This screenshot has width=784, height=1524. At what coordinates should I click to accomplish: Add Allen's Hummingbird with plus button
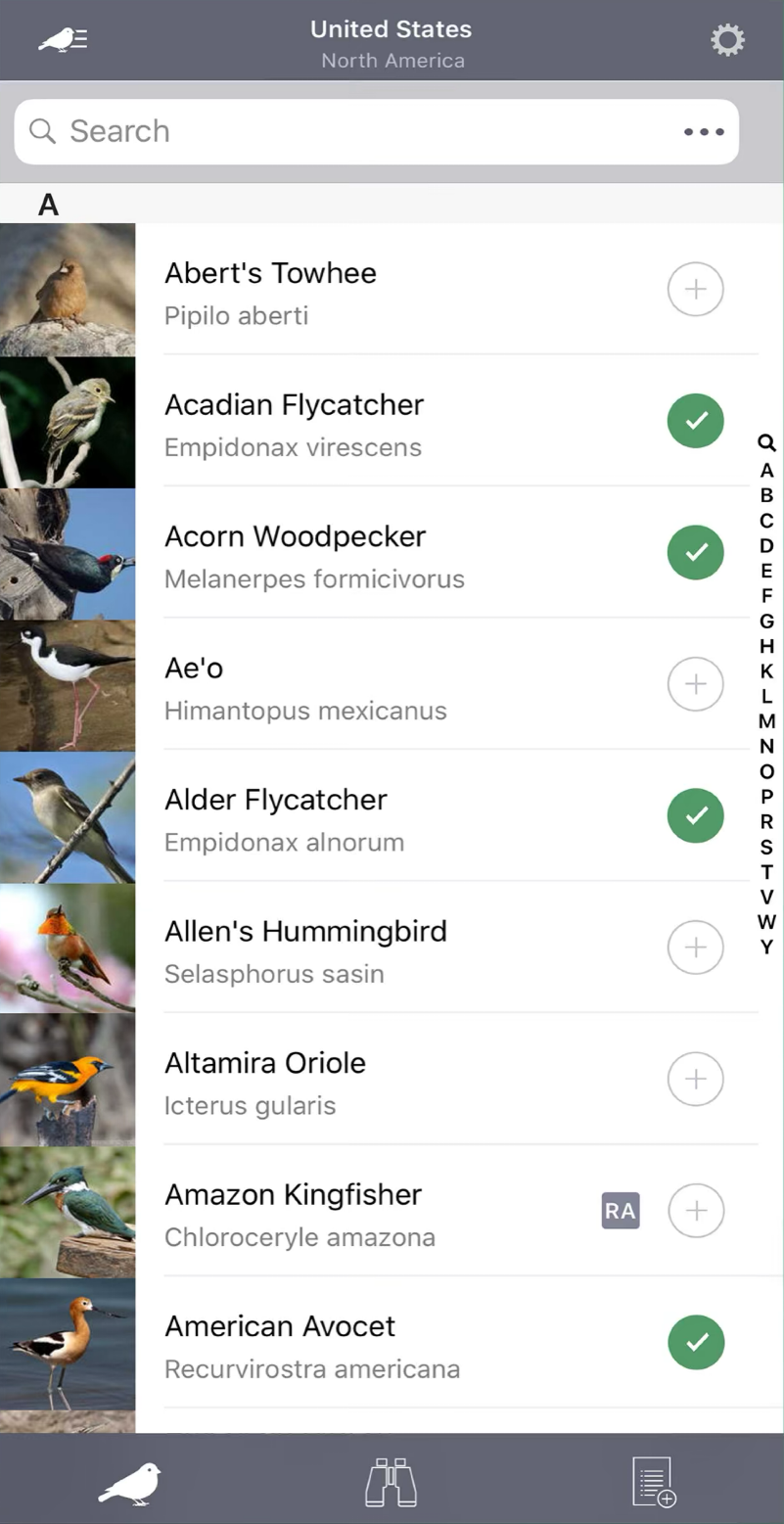click(x=695, y=947)
